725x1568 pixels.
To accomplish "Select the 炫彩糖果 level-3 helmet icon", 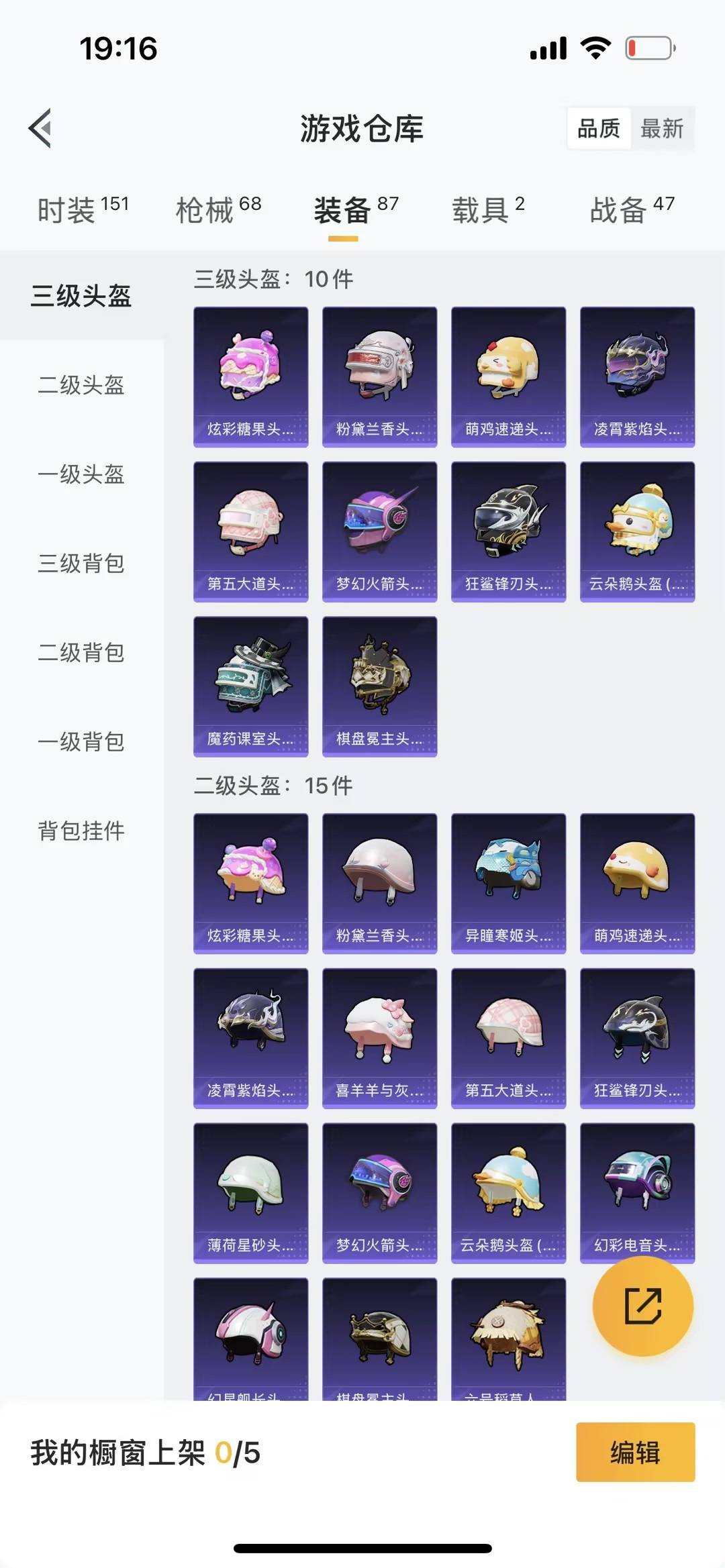I will 250,374.
